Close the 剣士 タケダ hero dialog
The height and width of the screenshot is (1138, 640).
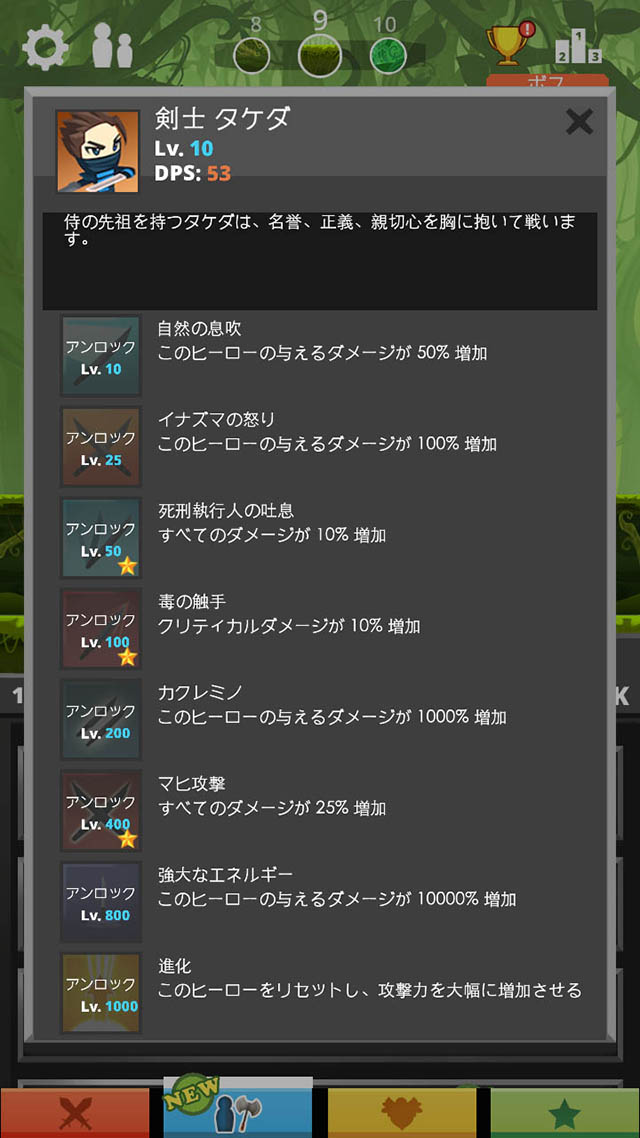click(x=579, y=123)
